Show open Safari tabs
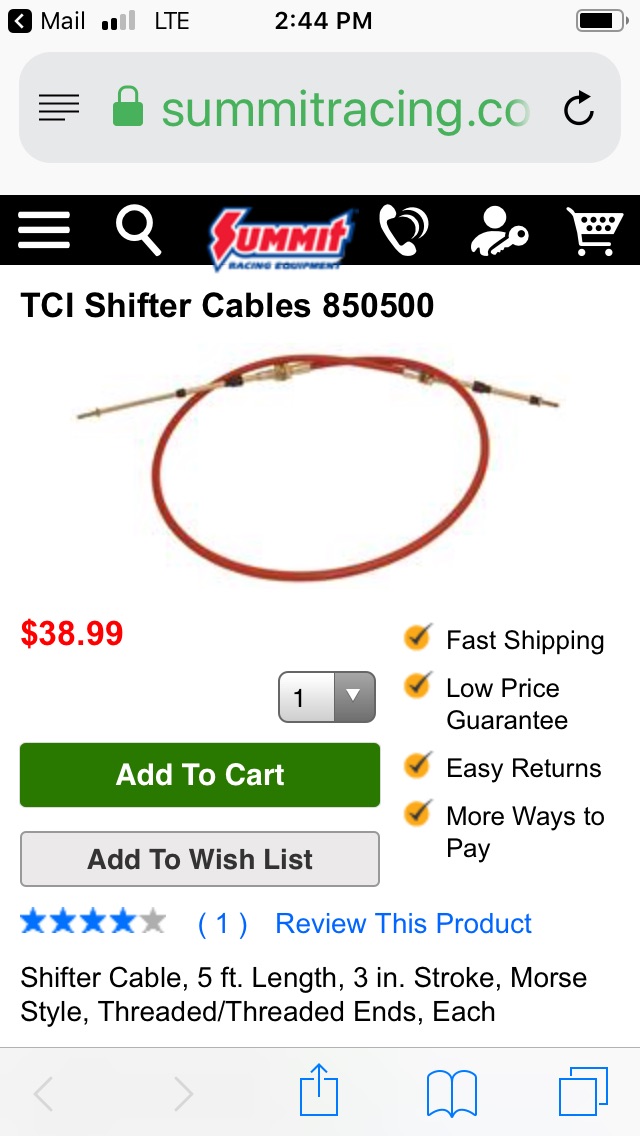 click(x=583, y=1091)
